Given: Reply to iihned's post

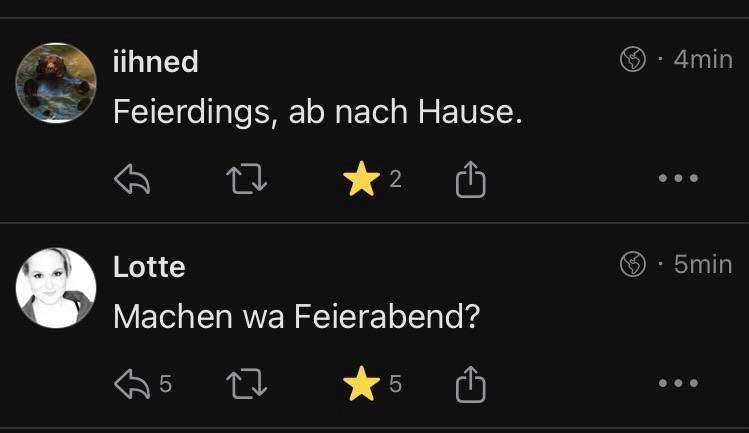Looking at the screenshot, I should tap(132, 180).
